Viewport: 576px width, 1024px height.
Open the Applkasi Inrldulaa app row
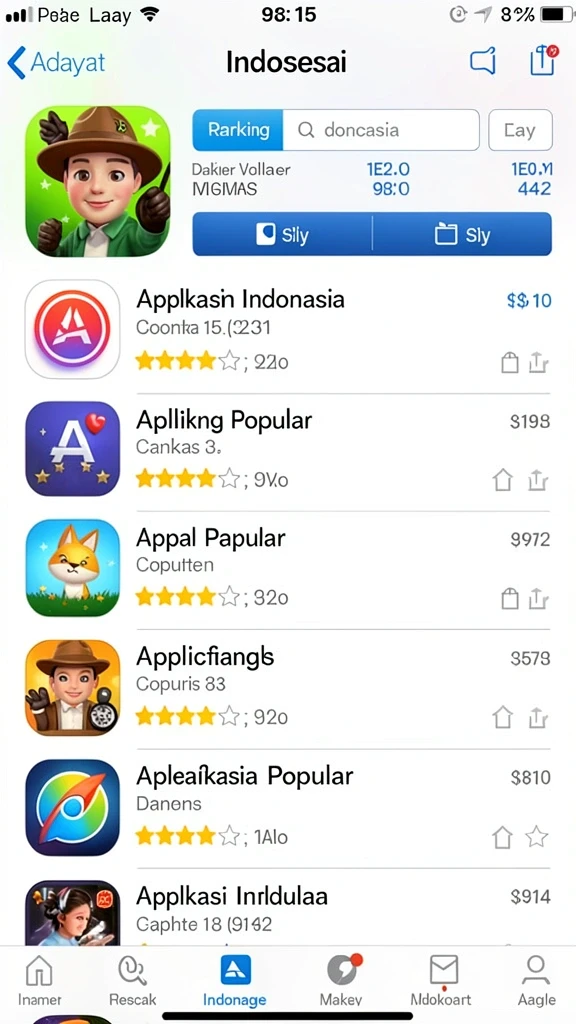[x=287, y=912]
